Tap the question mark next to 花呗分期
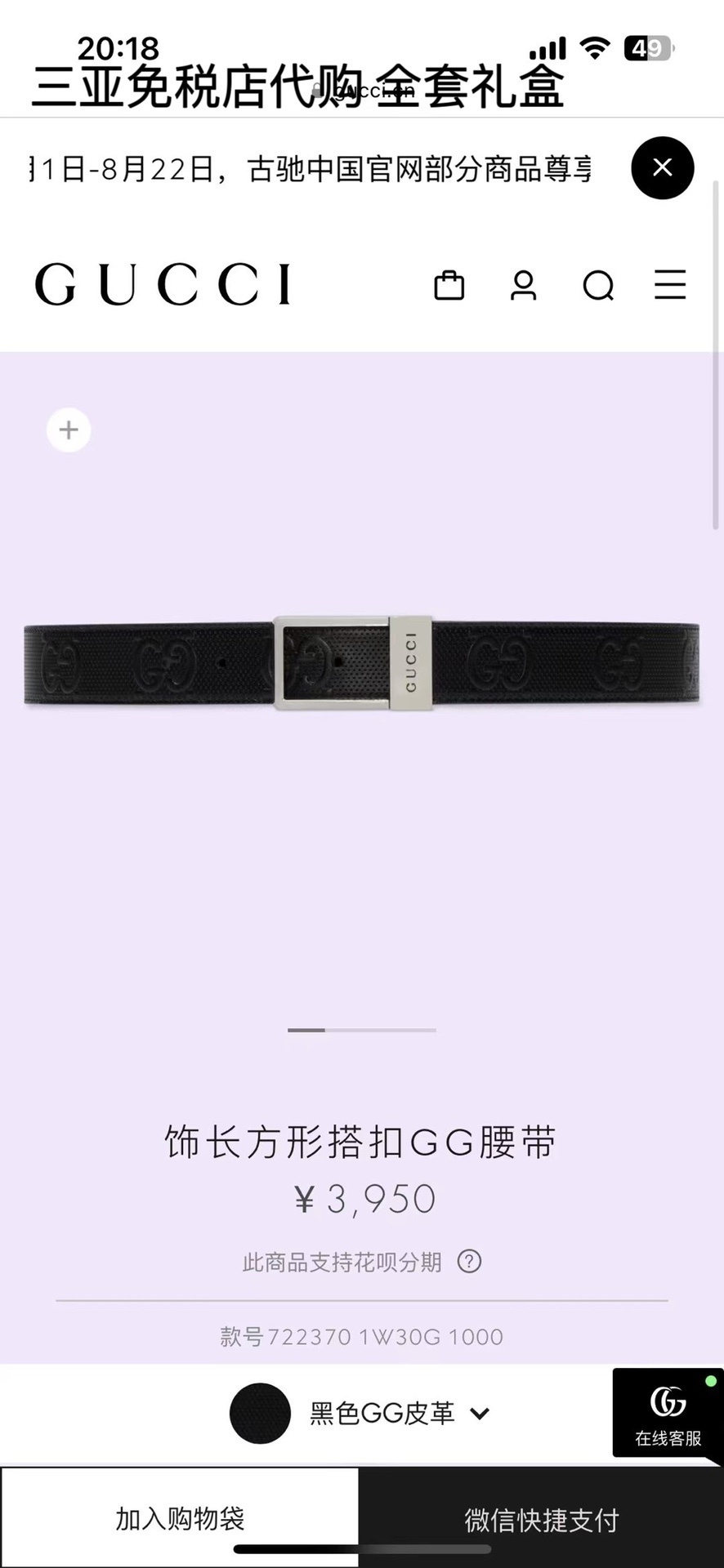This screenshot has width=724, height=1568. (x=469, y=1262)
